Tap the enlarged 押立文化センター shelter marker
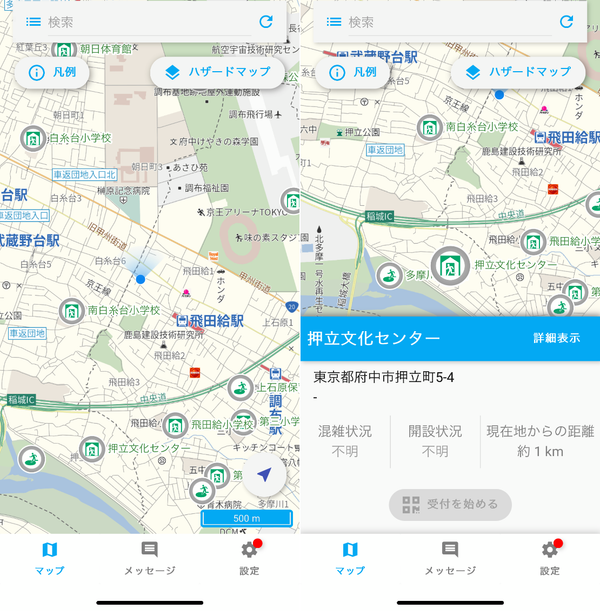The image size is (600, 611). pyautogui.click(x=450, y=266)
